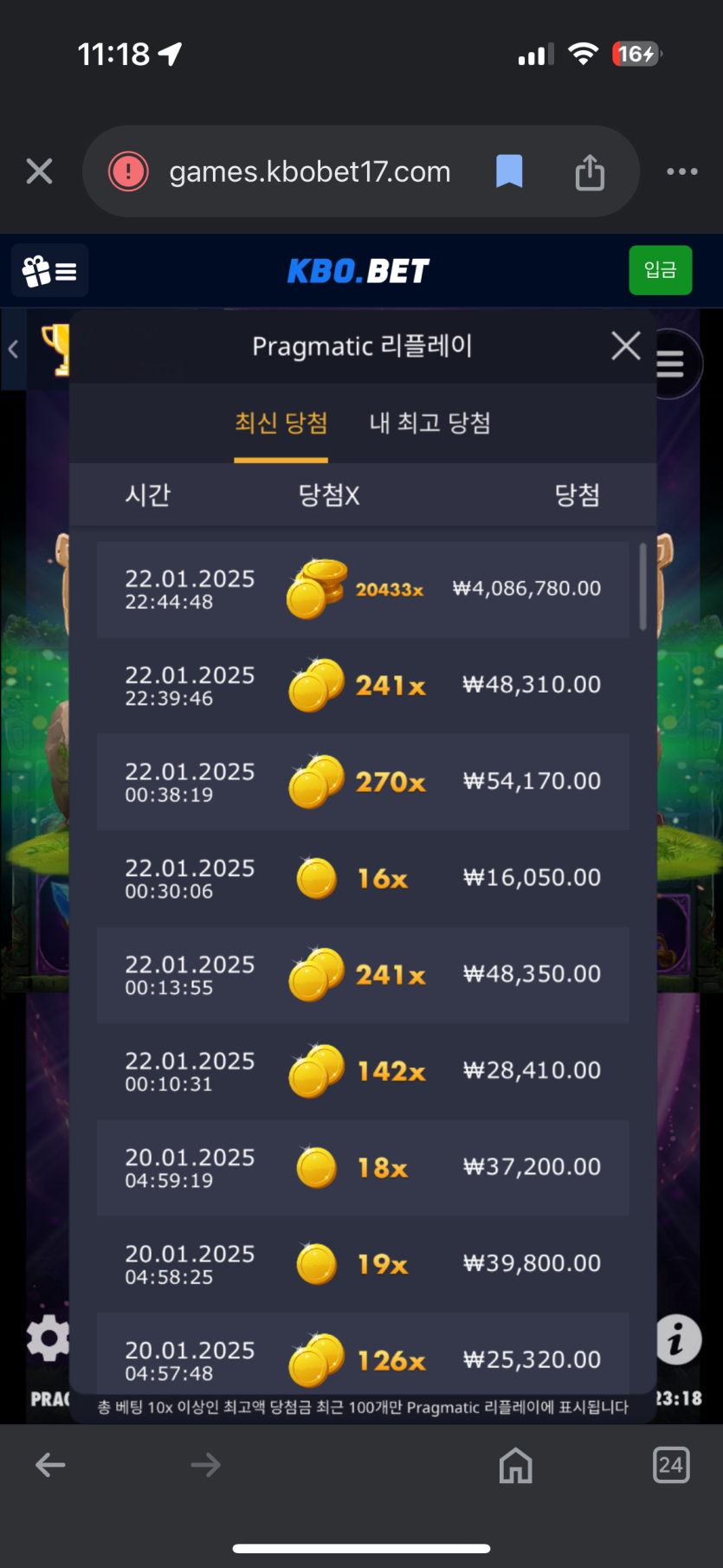The image size is (723, 1568).
Task: Open the 270x win replay
Action: tap(363, 782)
